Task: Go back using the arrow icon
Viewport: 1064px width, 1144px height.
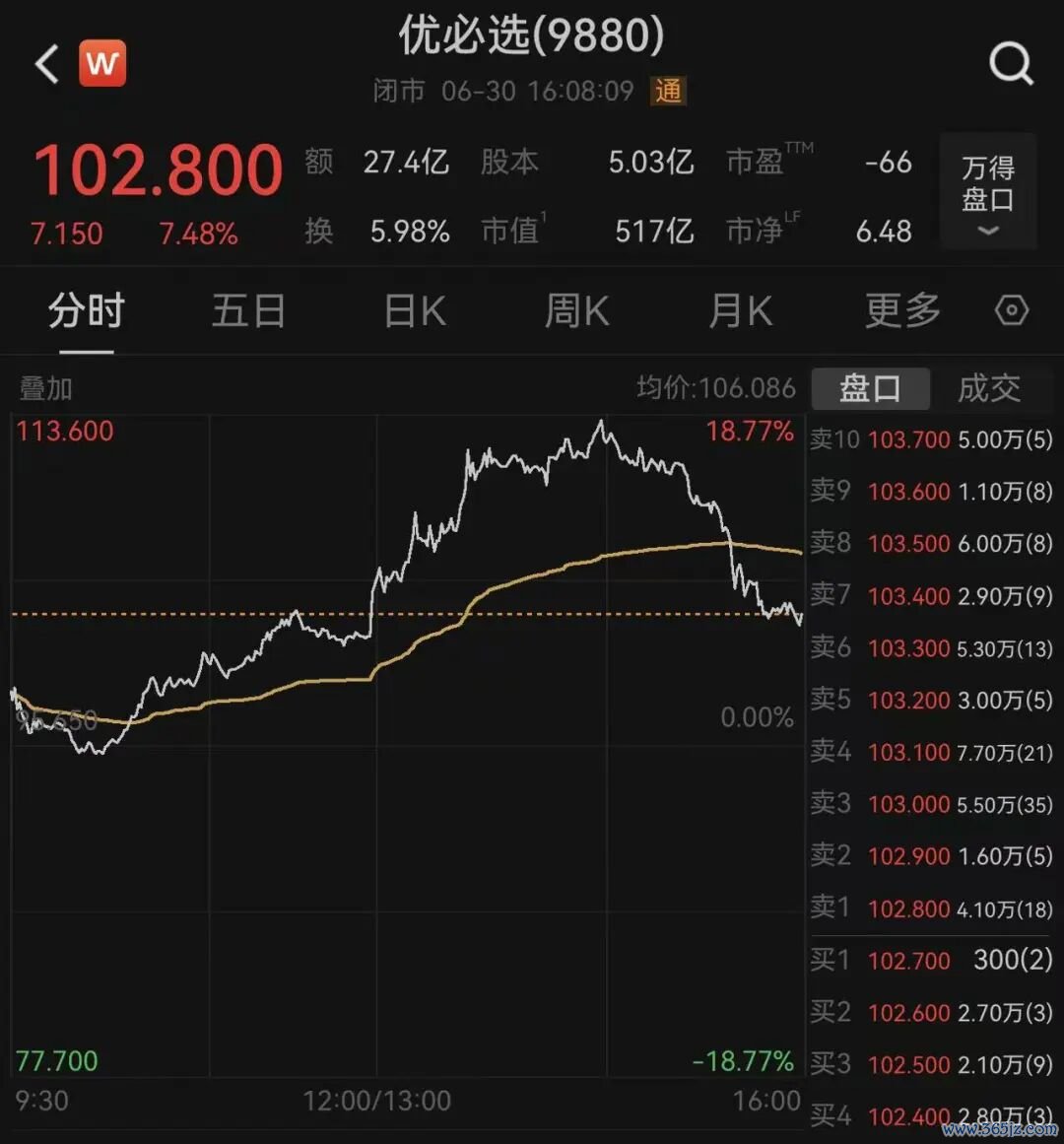Action: (x=46, y=64)
